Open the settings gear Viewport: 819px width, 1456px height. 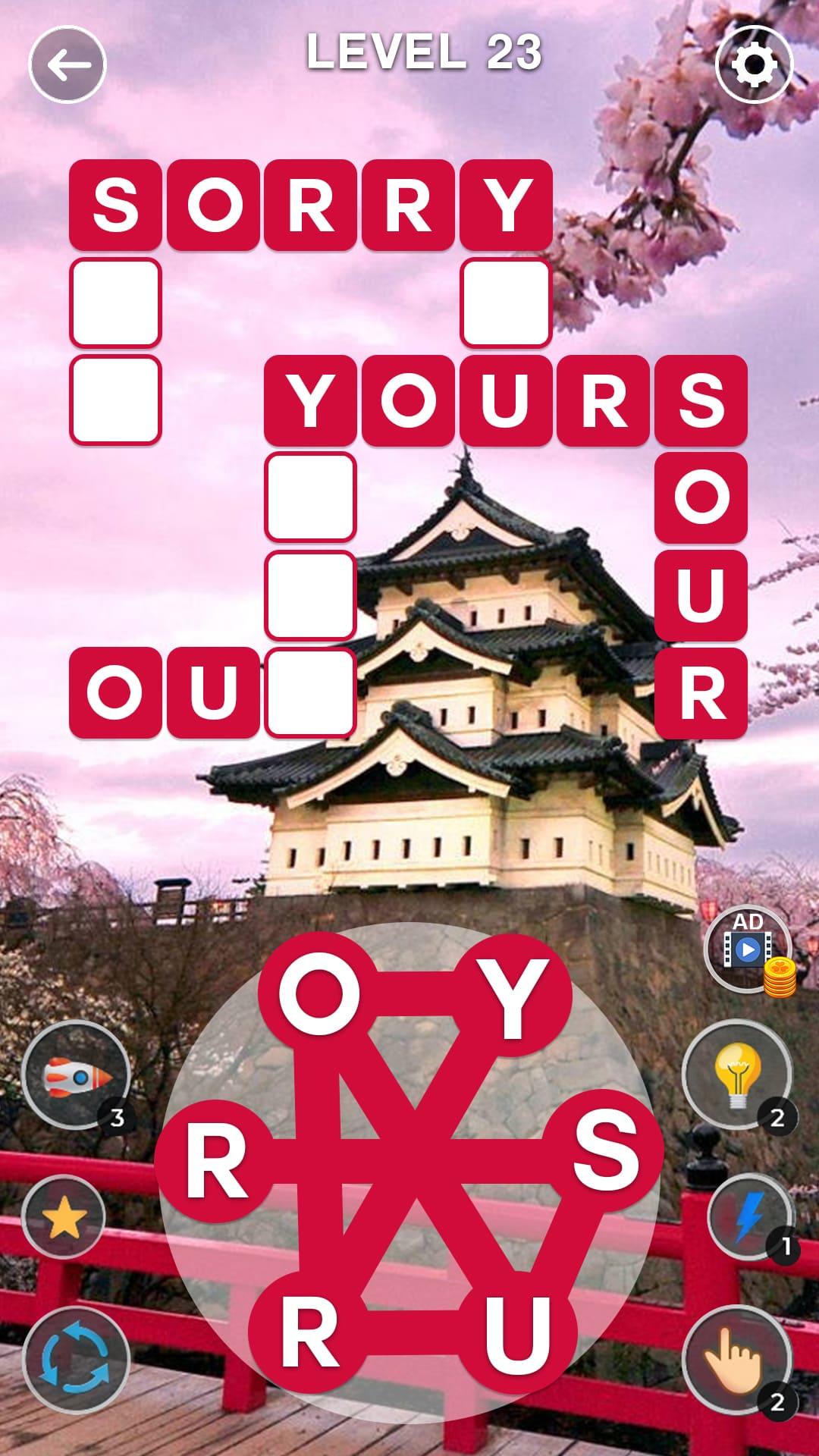click(x=753, y=64)
